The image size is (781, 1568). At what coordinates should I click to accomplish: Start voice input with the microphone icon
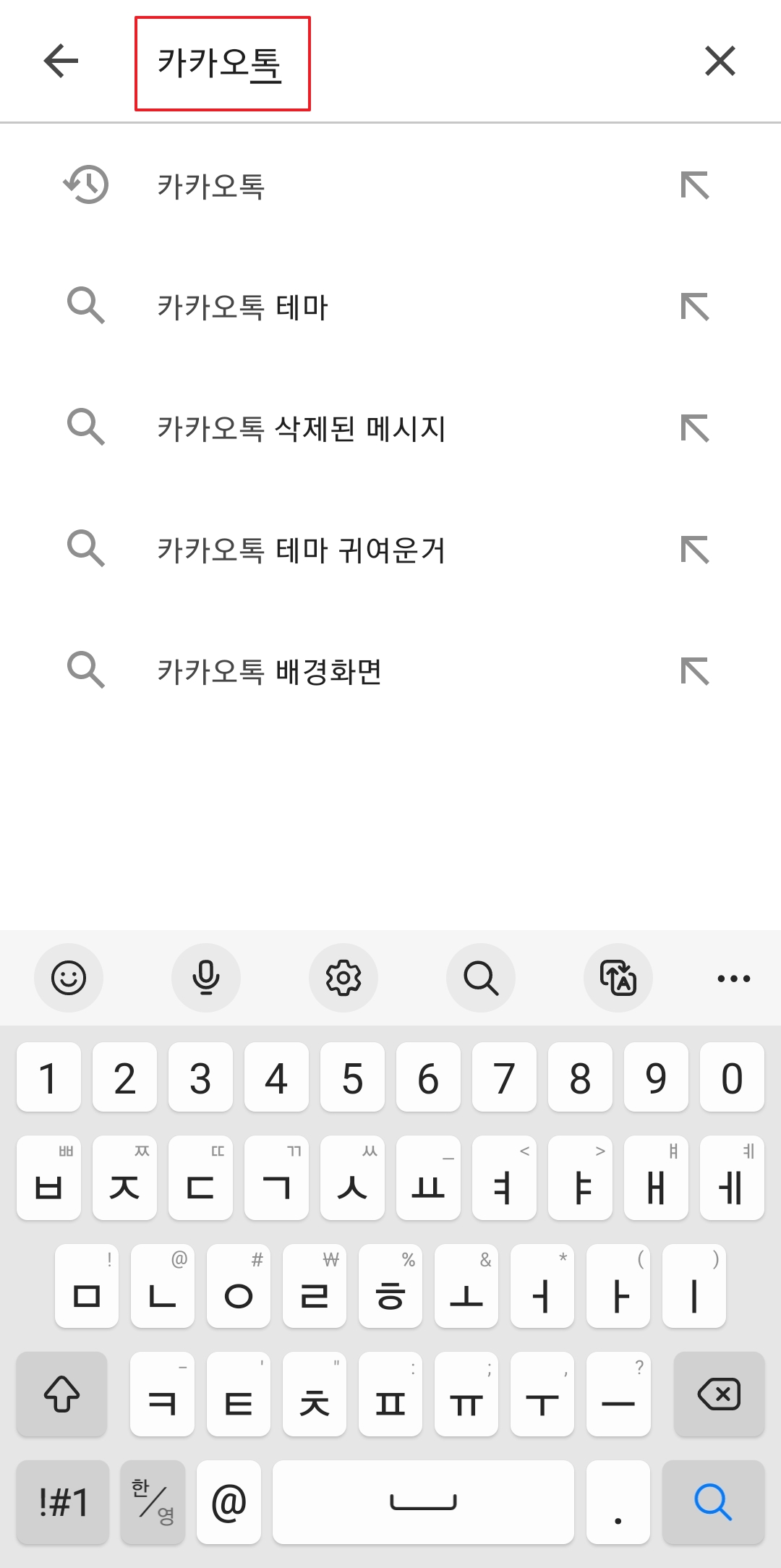(x=206, y=978)
